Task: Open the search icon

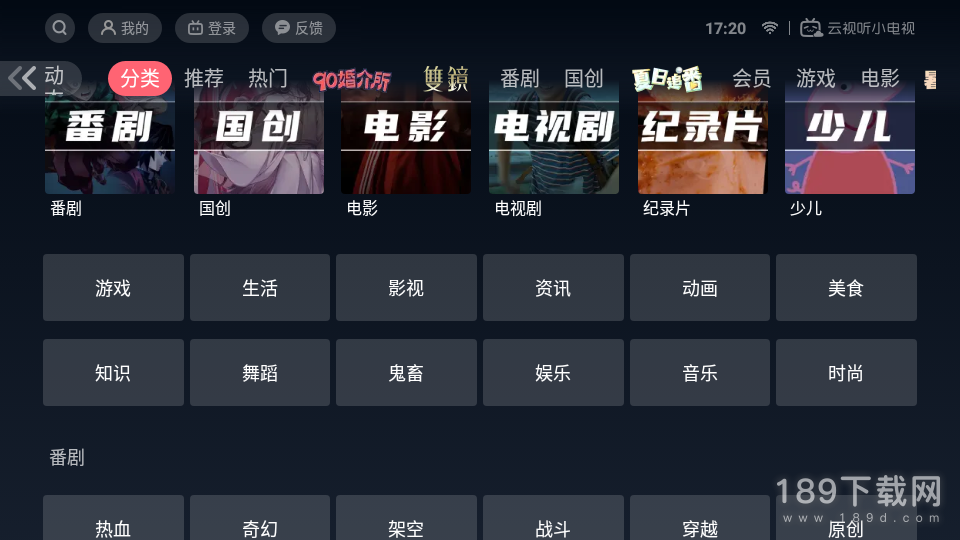Action: 60,28
